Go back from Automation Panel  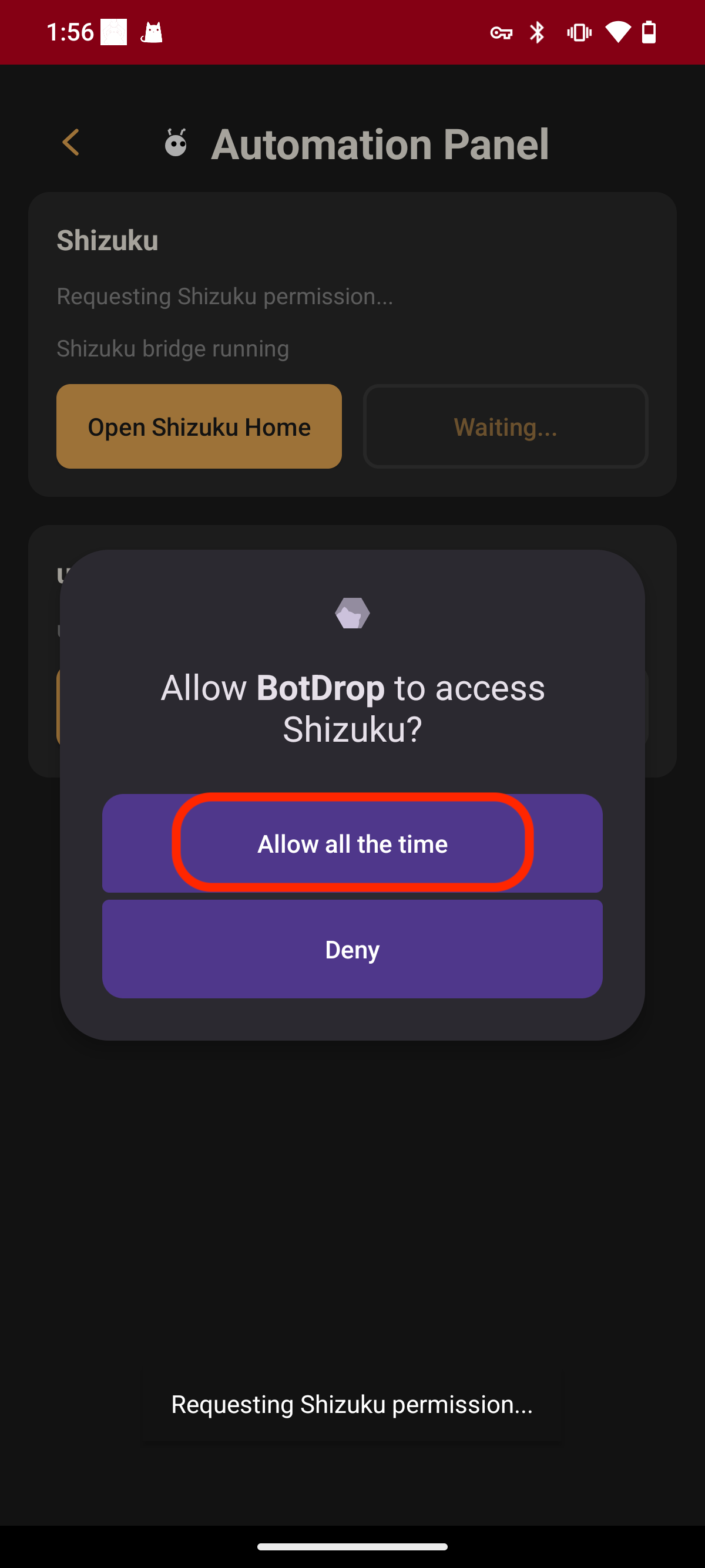click(x=71, y=143)
